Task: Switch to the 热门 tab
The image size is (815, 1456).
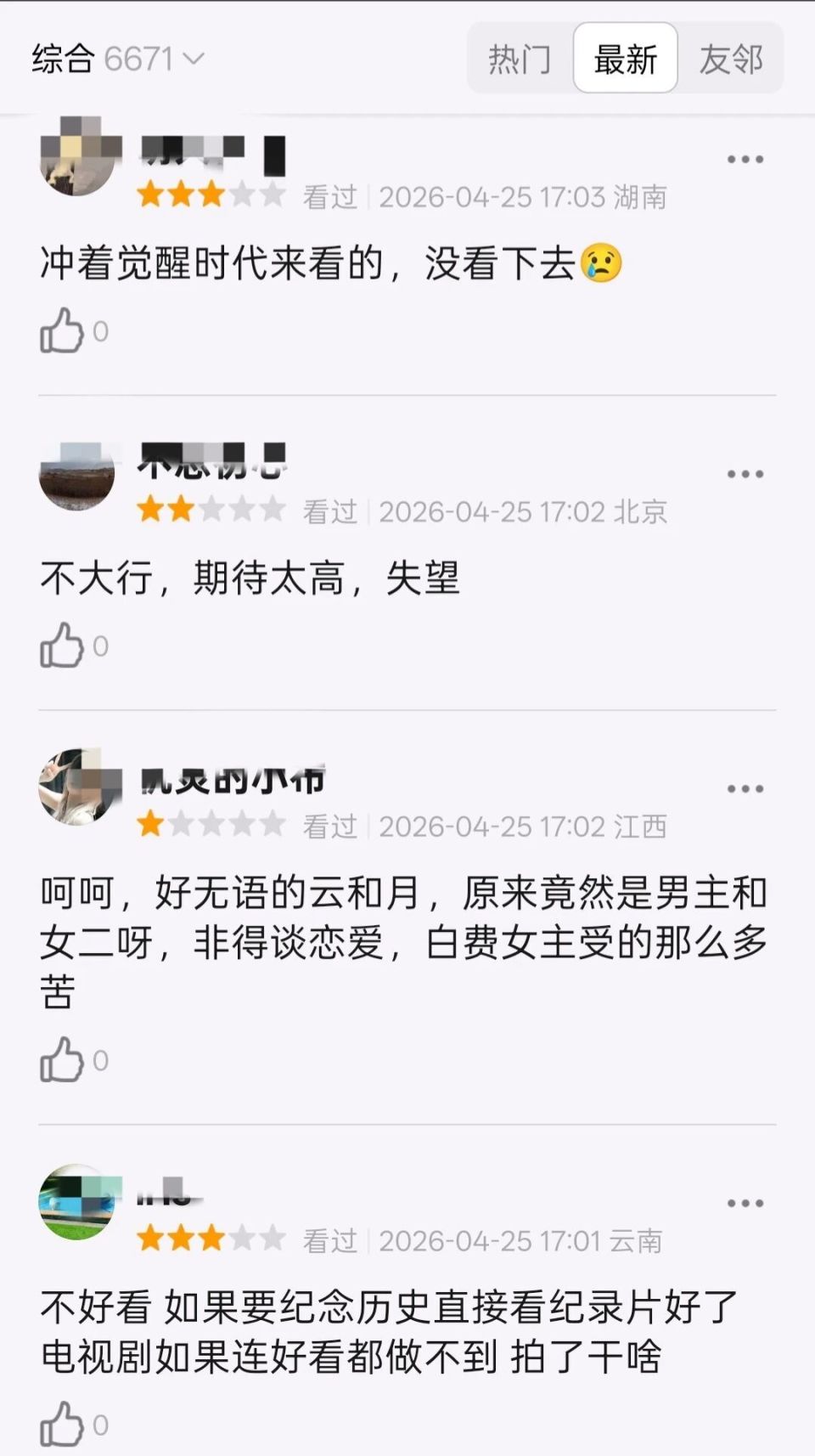Action: [x=520, y=59]
